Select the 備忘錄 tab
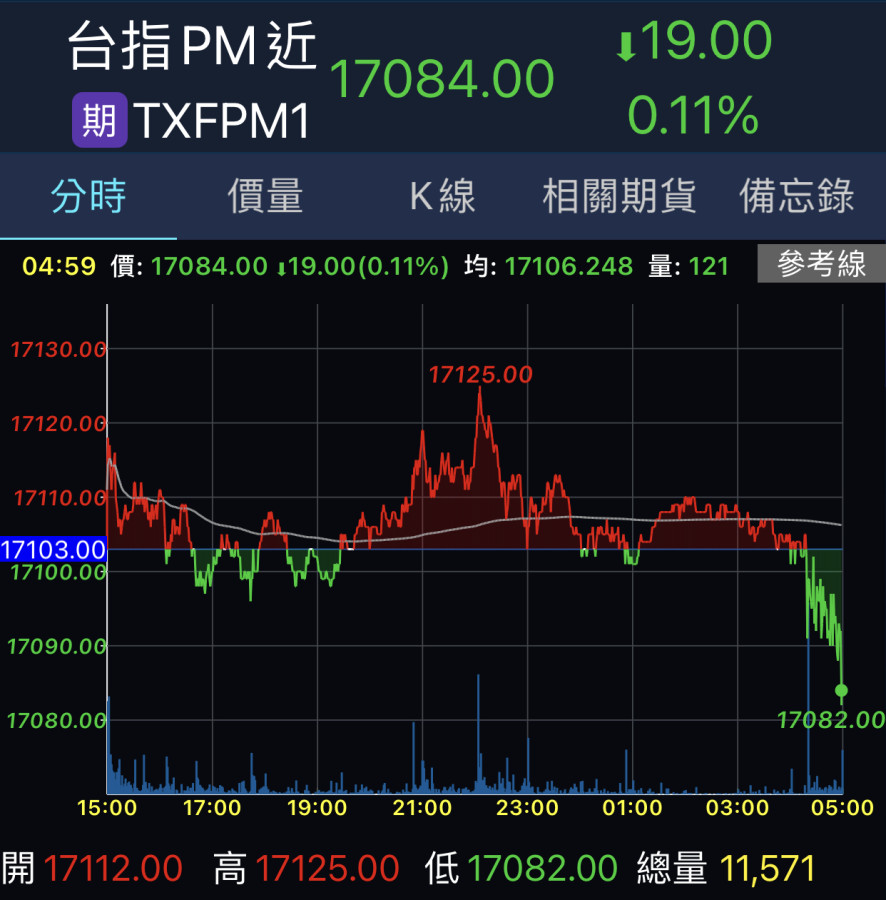Viewport: 886px width, 900px height. (797, 196)
